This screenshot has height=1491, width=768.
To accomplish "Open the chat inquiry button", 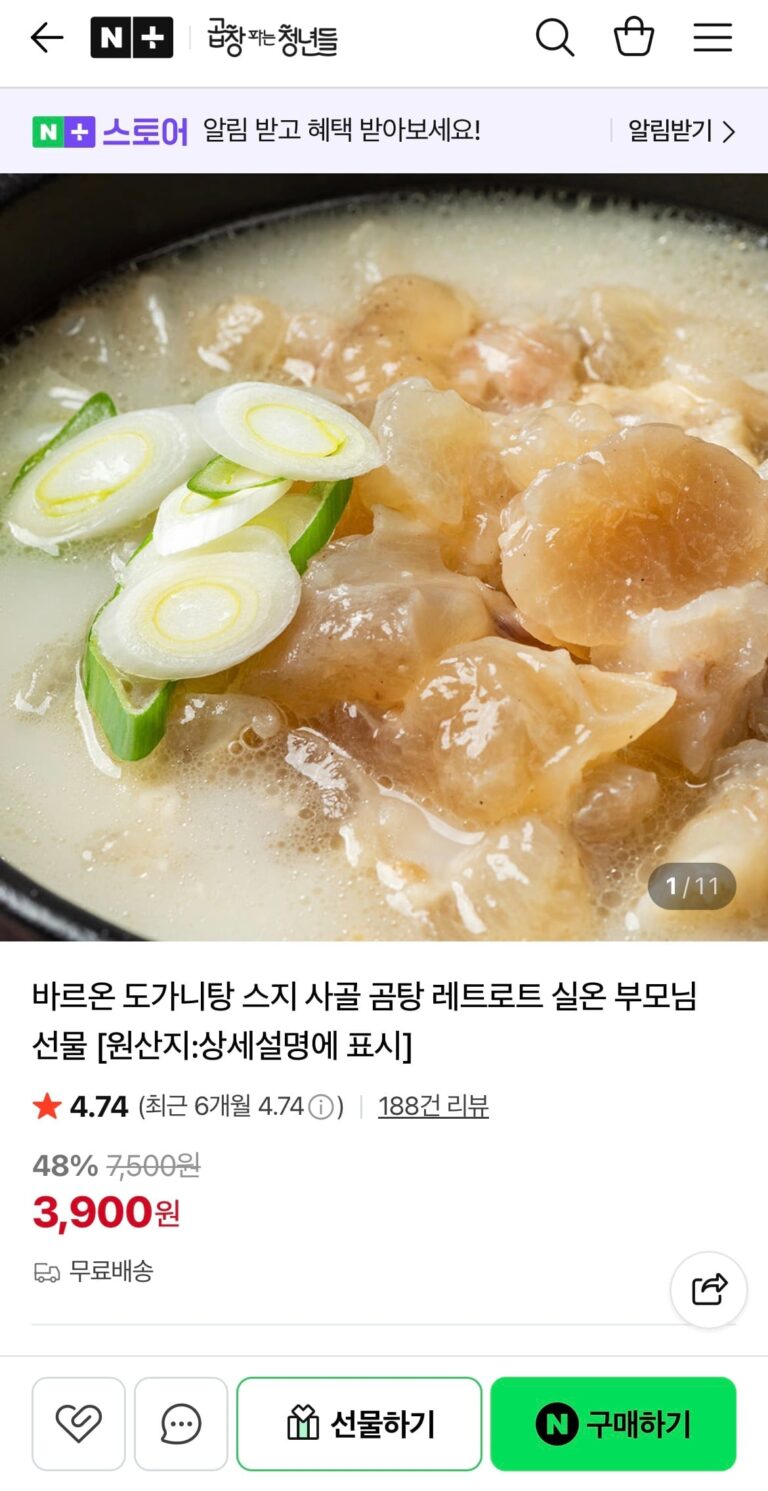I will pyautogui.click(x=181, y=1423).
